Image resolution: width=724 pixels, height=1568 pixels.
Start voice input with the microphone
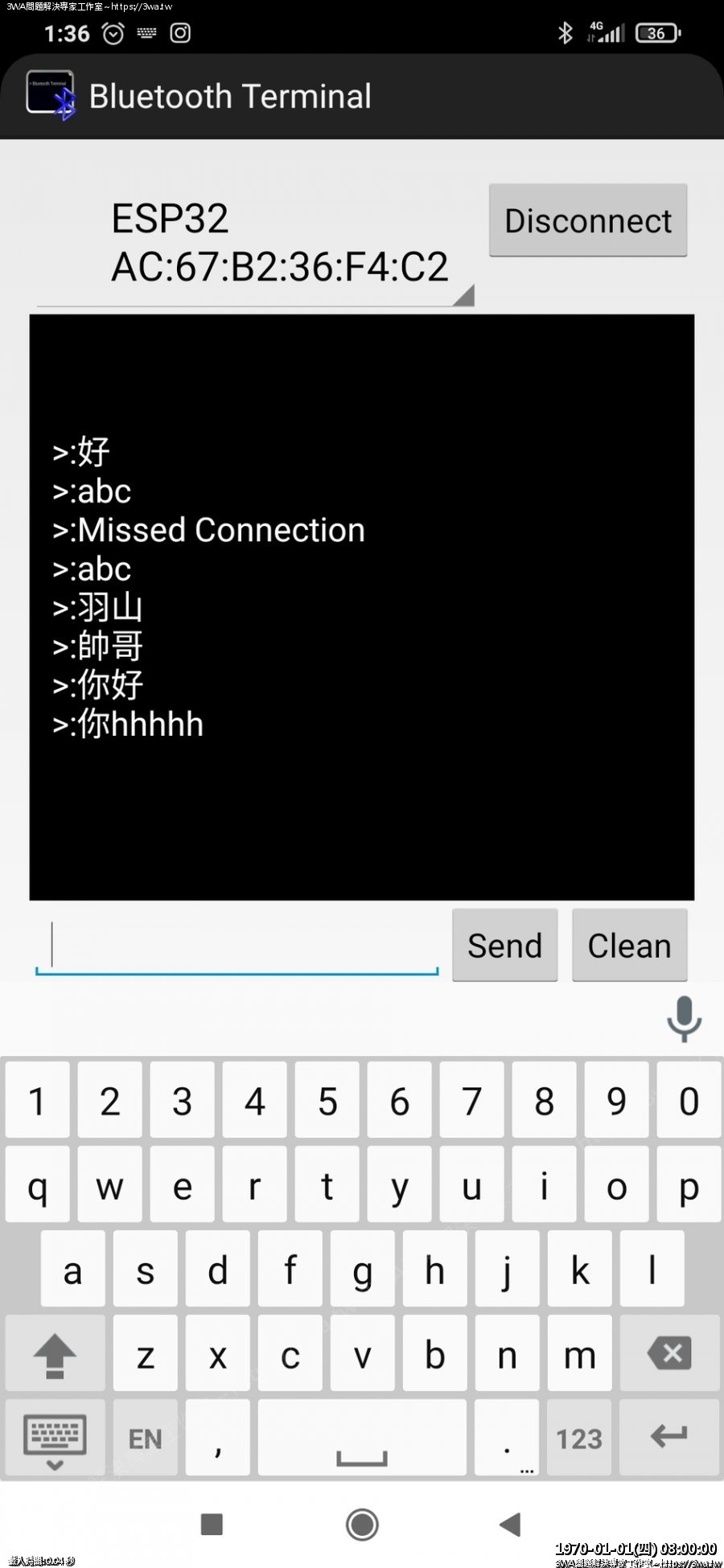[x=684, y=1019]
